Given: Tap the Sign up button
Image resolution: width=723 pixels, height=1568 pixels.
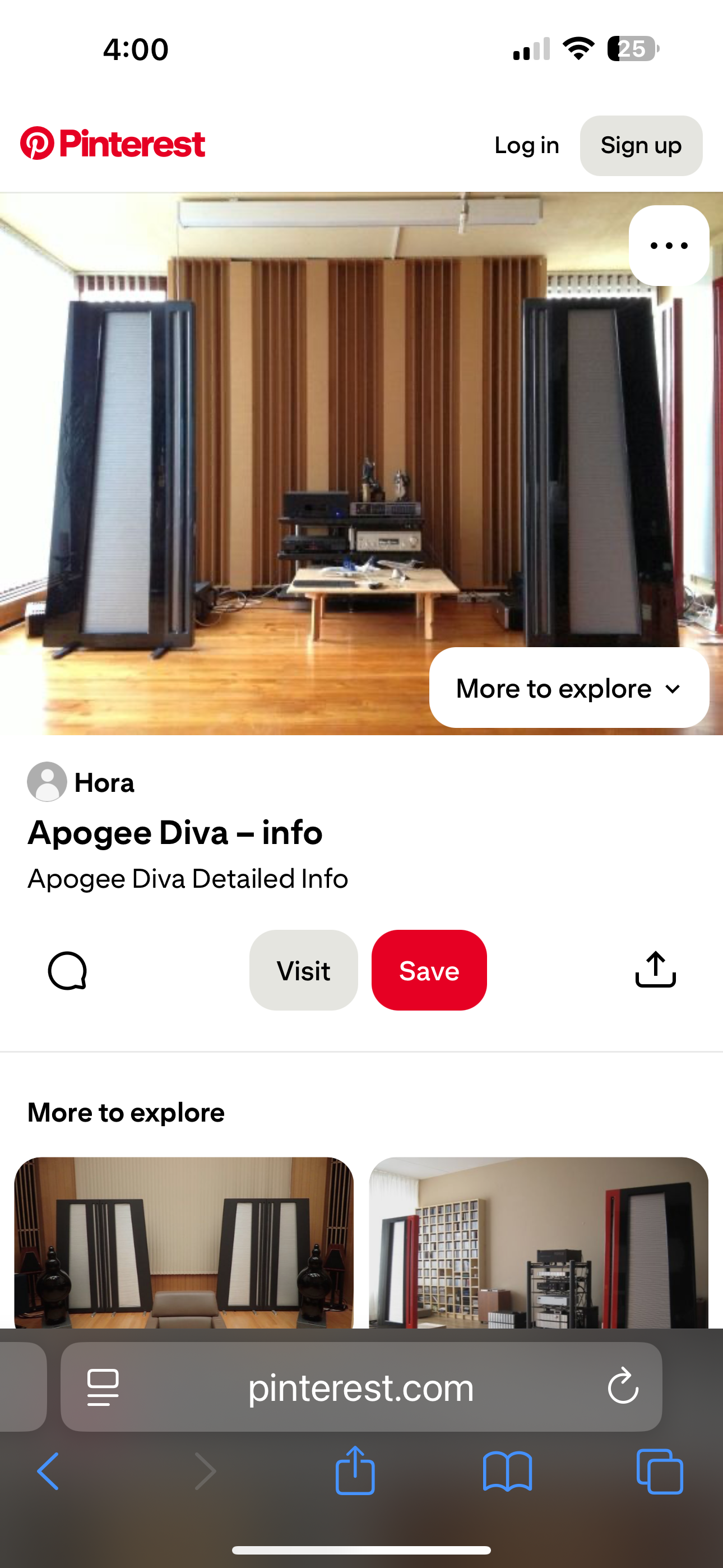Looking at the screenshot, I should tap(641, 145).
